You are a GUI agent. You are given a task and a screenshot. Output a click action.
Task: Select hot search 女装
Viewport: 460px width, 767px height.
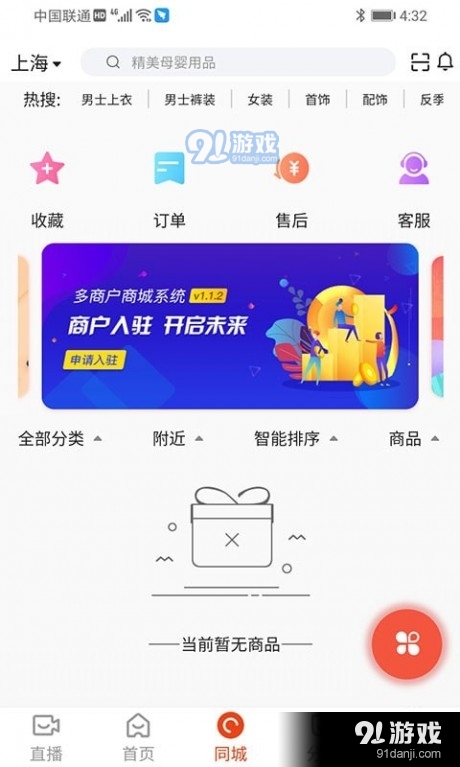[260, 100]
